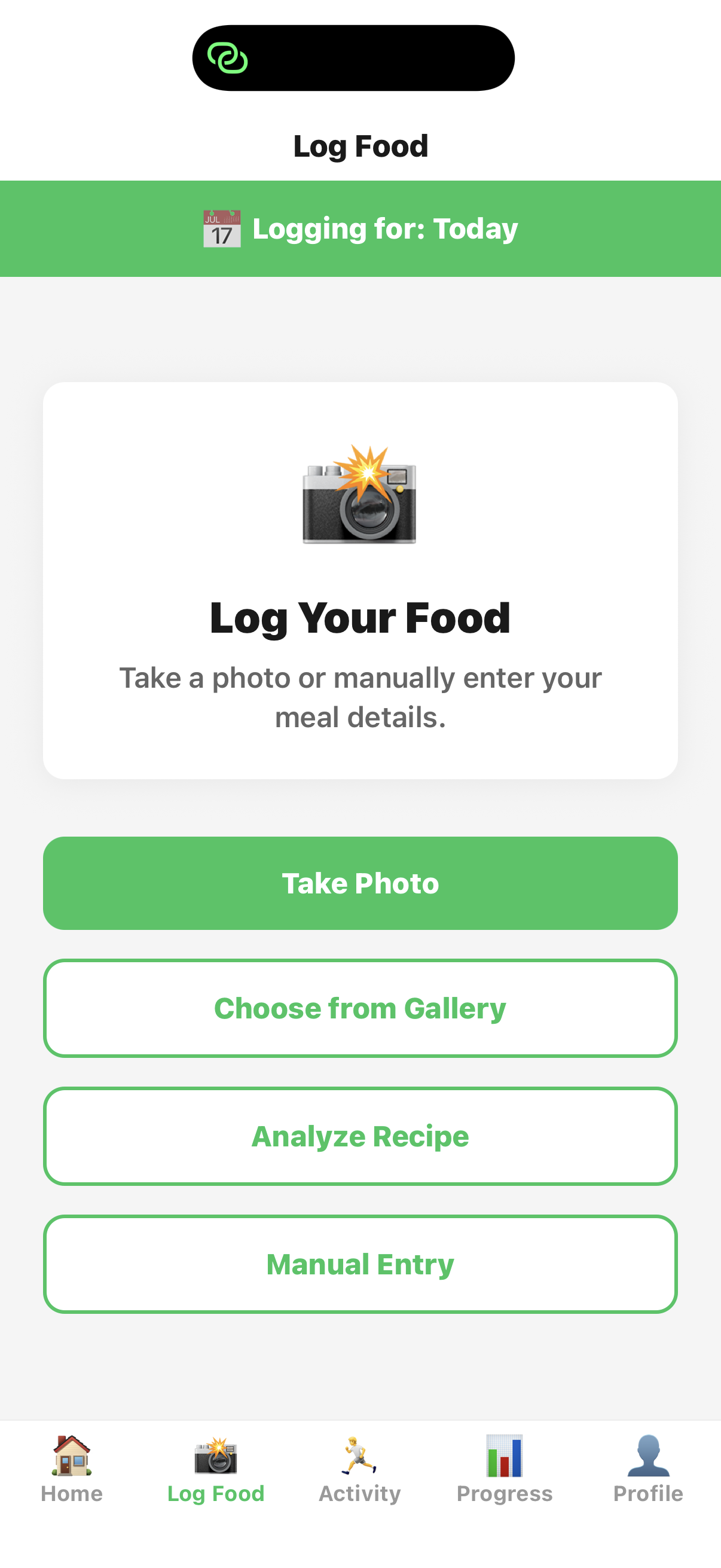Select Choose from Gallery

360,1008
